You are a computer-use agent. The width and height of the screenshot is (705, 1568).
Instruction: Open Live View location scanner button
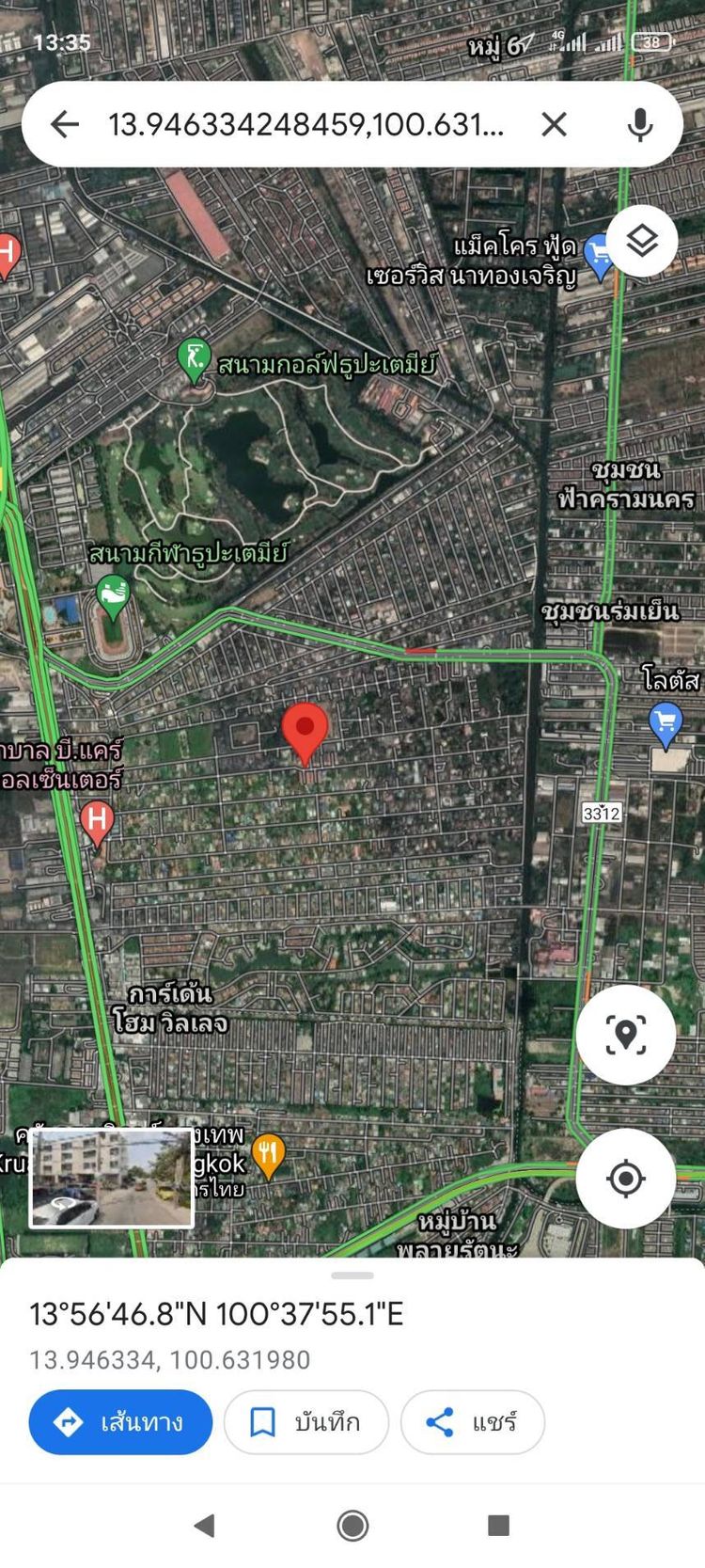point(625,1035)
